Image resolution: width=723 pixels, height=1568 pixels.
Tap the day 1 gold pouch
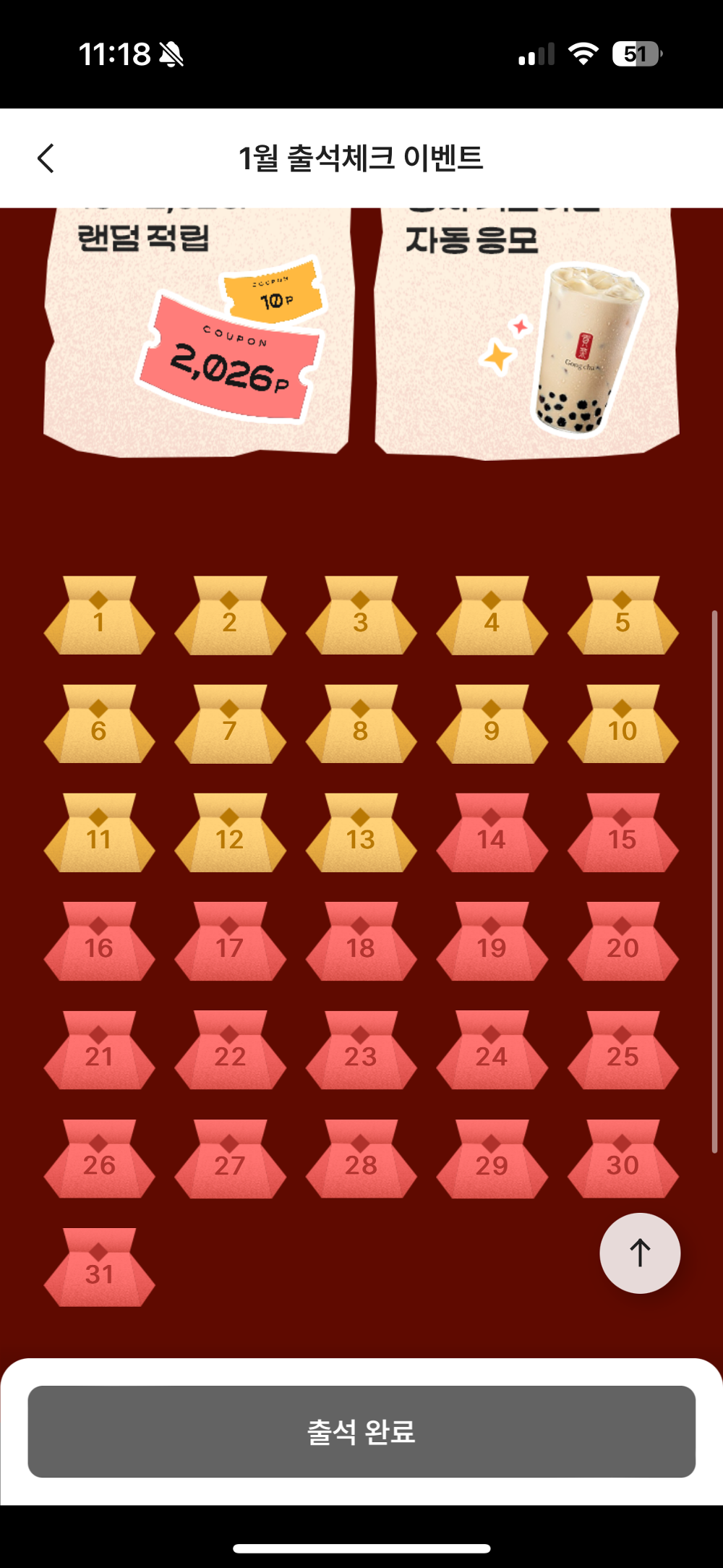point(99,617)
